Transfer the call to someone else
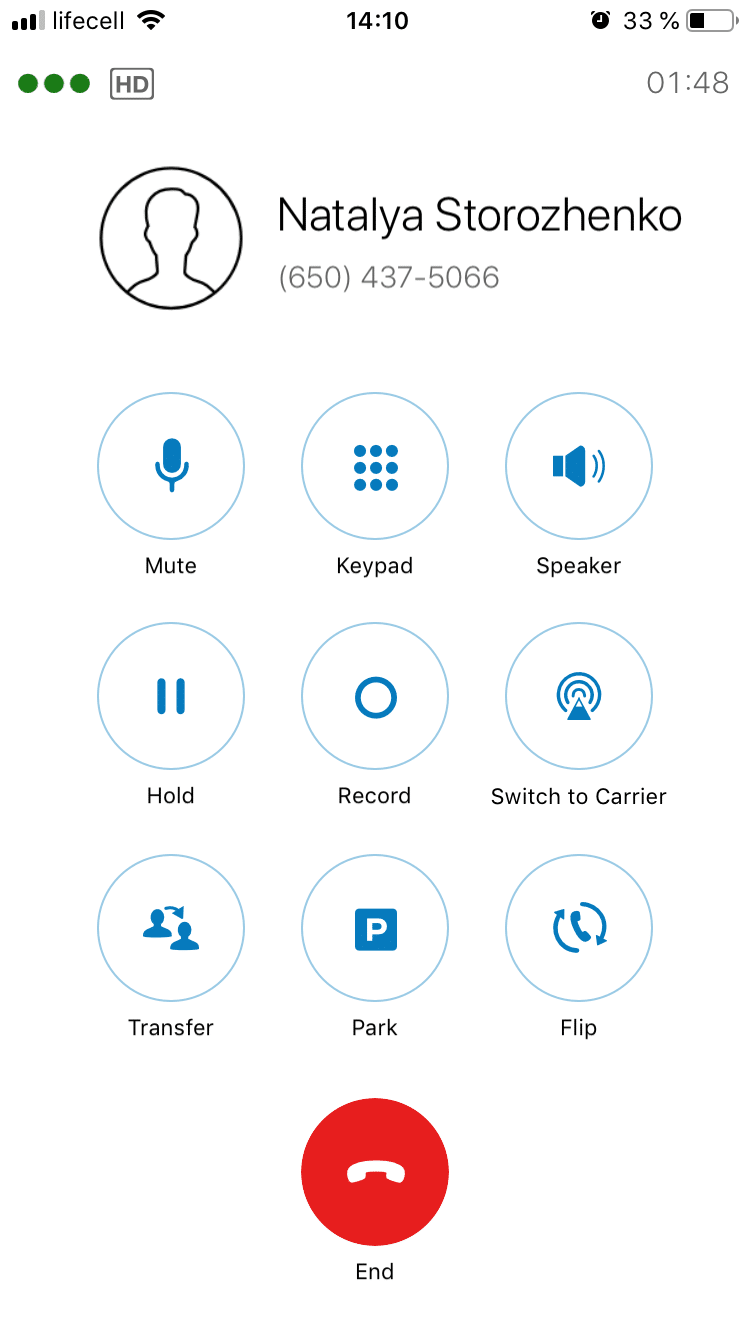Viewport: 750px width, 1334px height. (171, 928)
